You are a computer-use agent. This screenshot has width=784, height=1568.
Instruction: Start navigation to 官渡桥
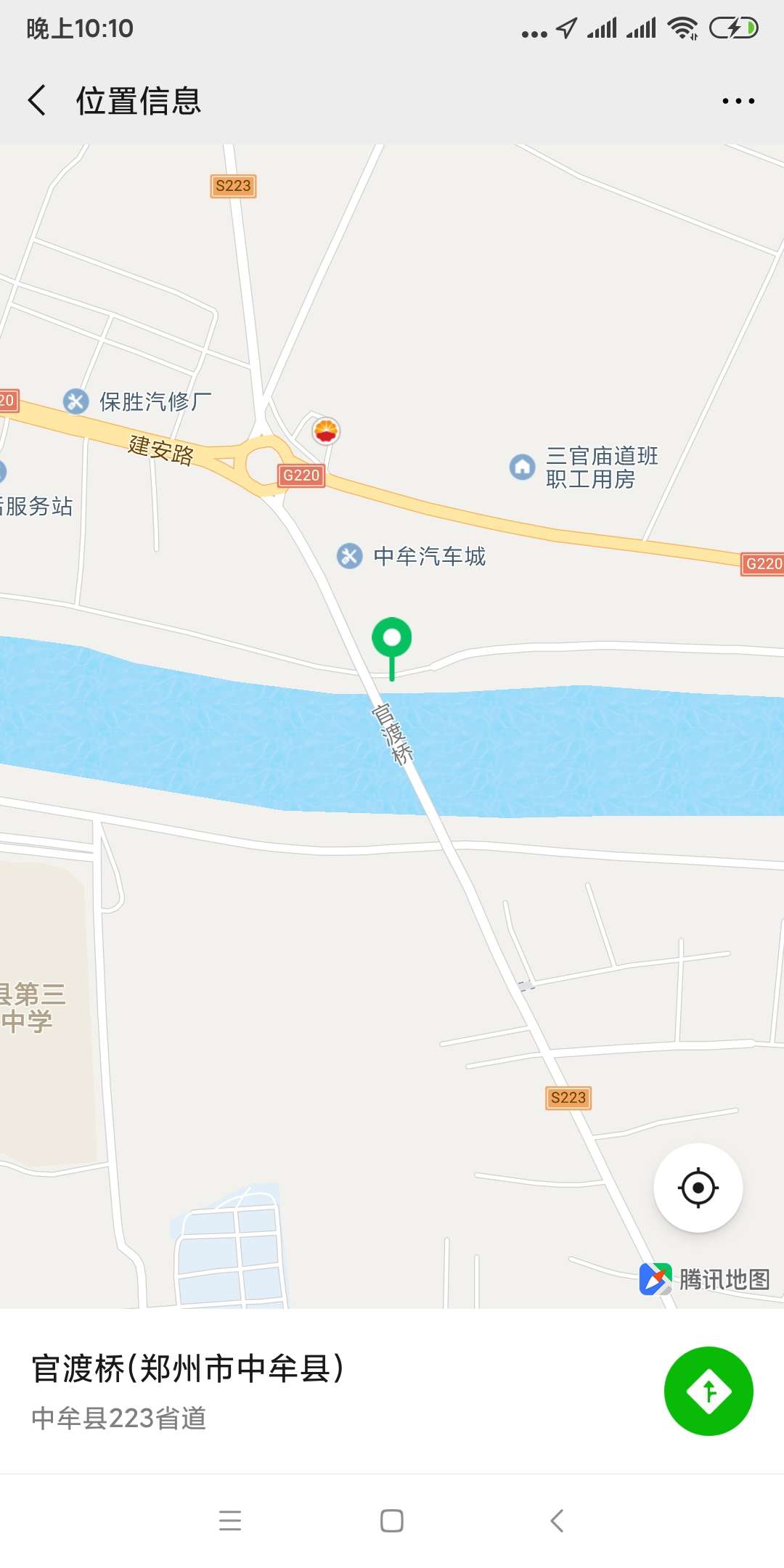click(709, 1391)
